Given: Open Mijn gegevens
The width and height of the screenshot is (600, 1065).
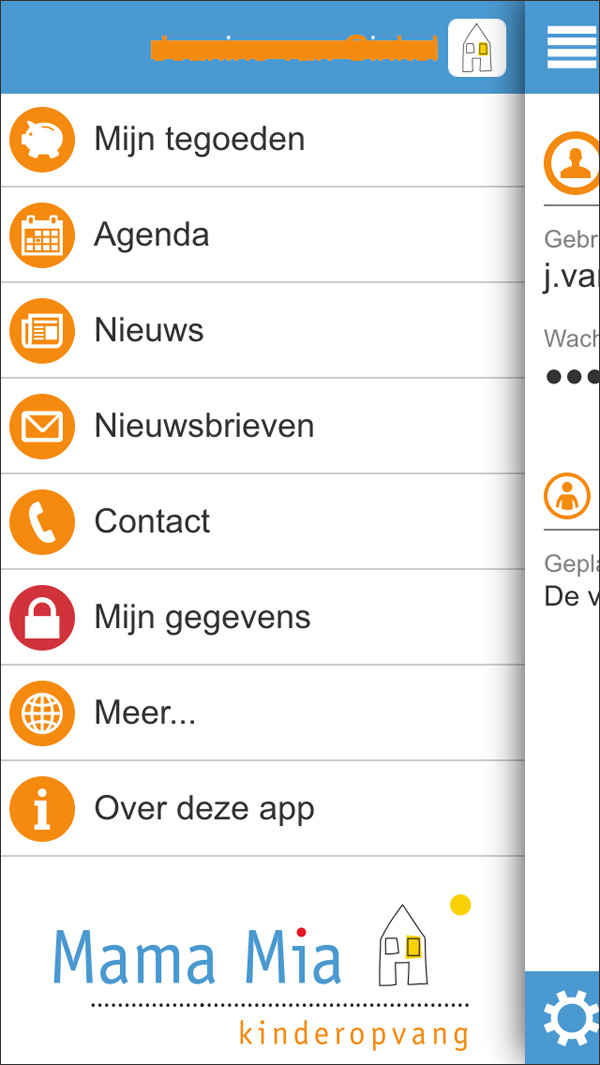Looking at the screenshot, I should pos(262,617).
